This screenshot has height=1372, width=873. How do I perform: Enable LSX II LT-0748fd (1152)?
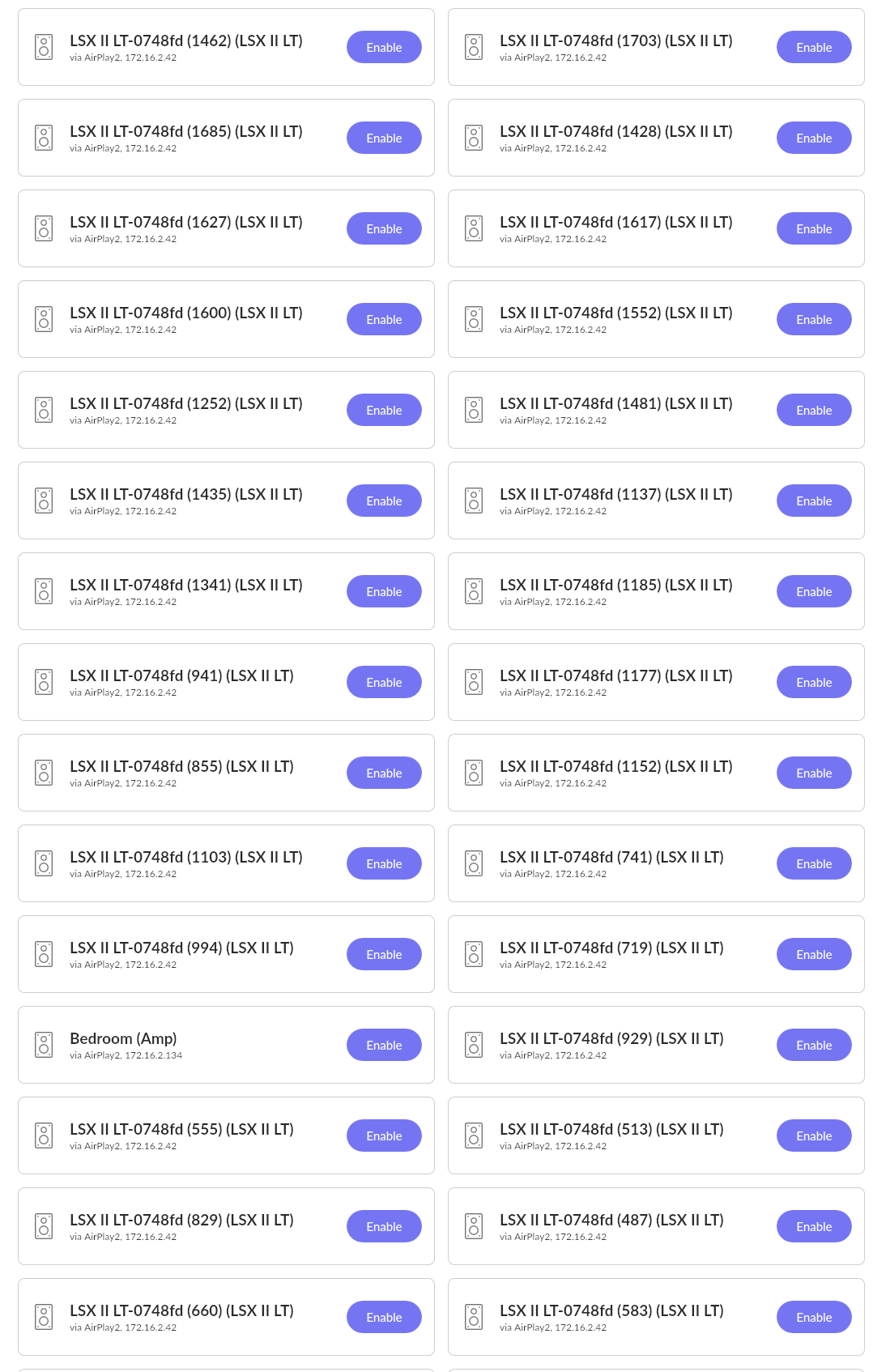click(814, 773)
